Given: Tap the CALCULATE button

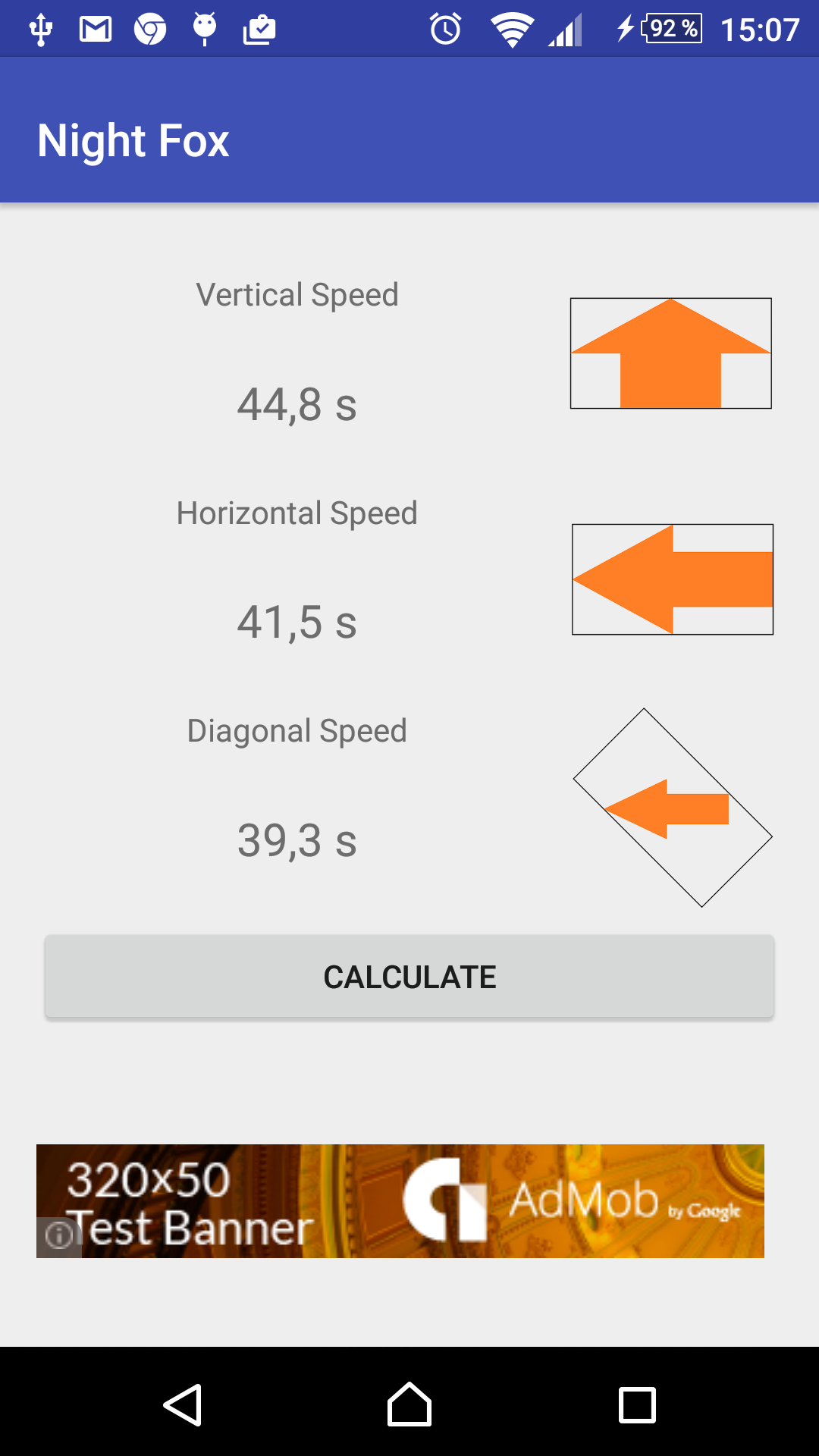Looking at the screenshot, I should click(x=409, y=977).
